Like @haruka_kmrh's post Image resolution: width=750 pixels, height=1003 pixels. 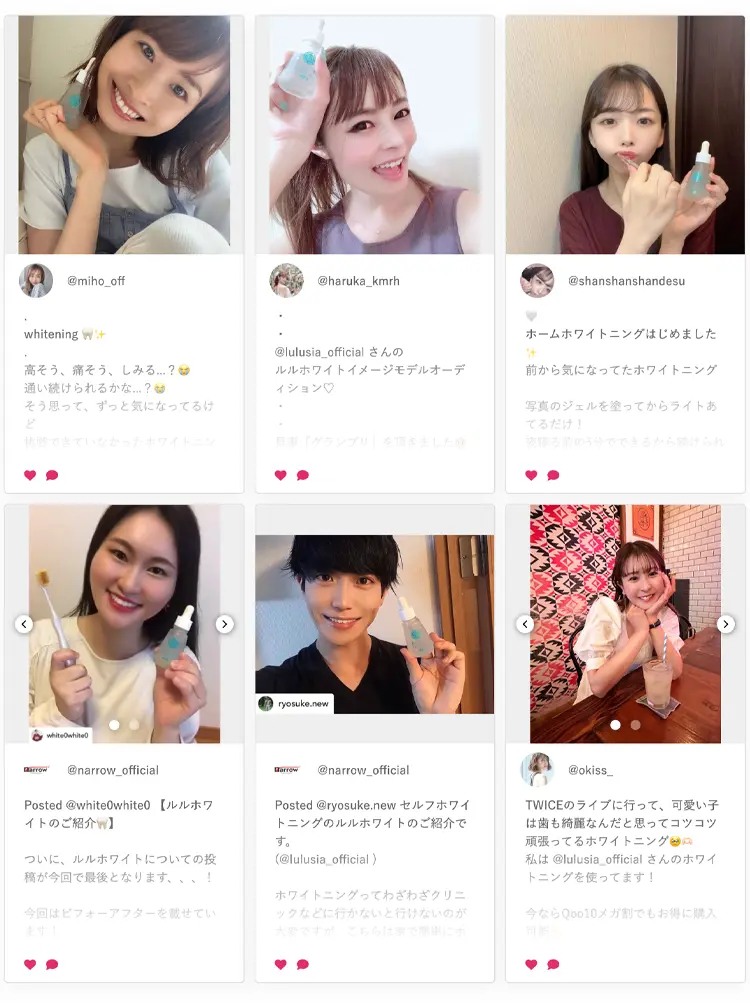281,475
